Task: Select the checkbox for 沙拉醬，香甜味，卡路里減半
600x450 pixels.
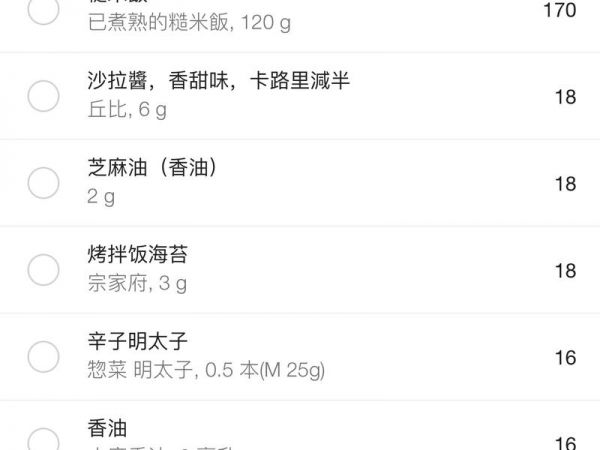Action: (x=43, y=96)
